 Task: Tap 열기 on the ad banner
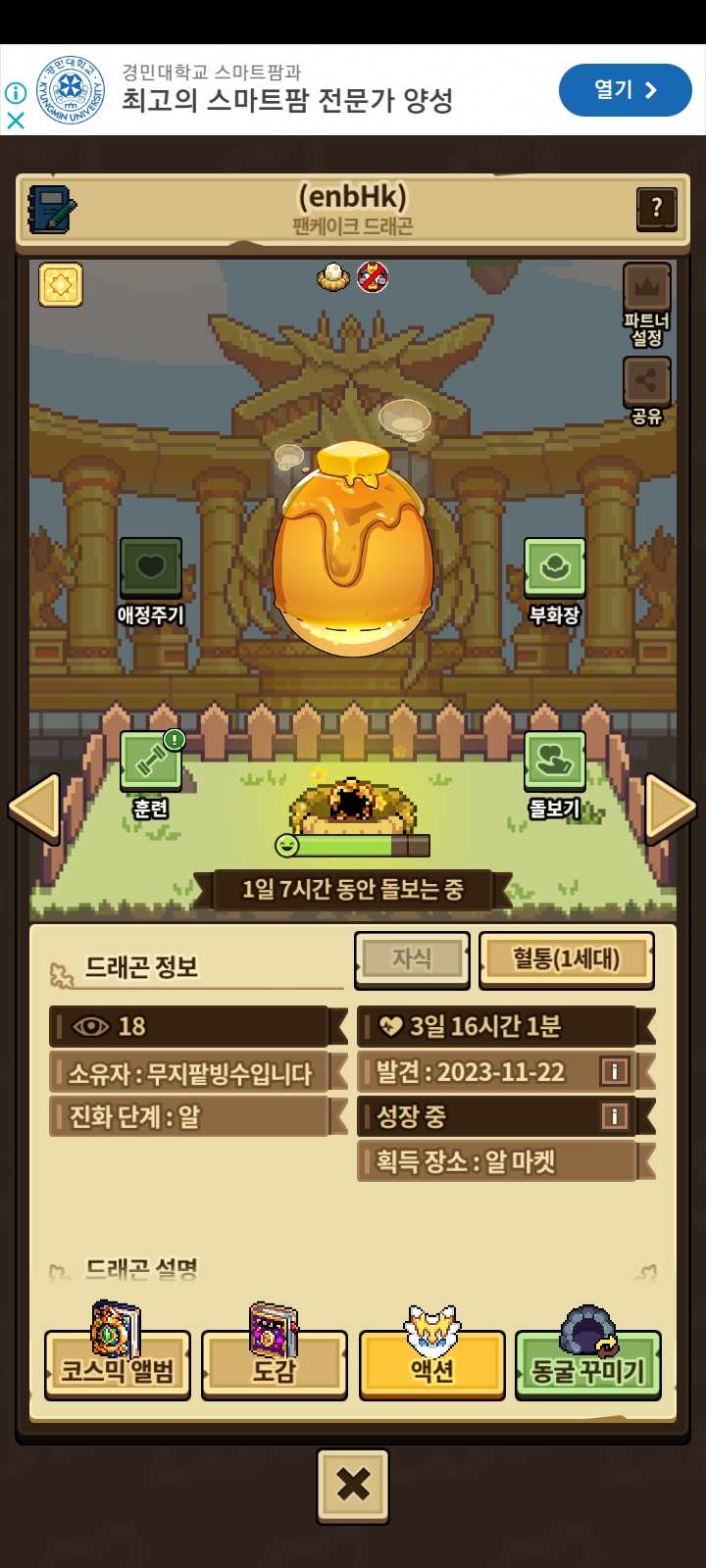[625, 90]
